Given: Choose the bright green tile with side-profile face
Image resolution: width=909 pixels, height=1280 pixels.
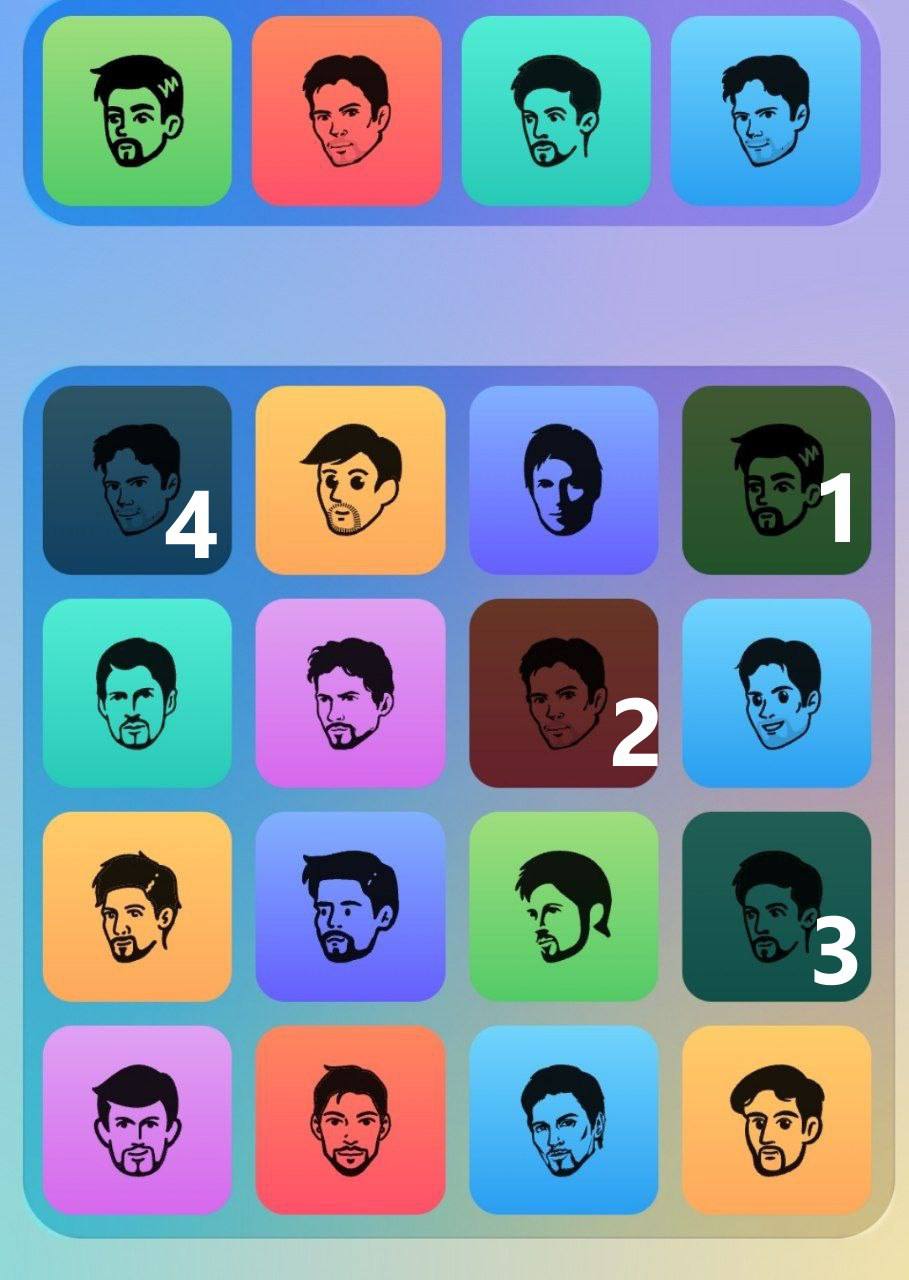Looking at the screenshot, I should click(x=563, y=906).
